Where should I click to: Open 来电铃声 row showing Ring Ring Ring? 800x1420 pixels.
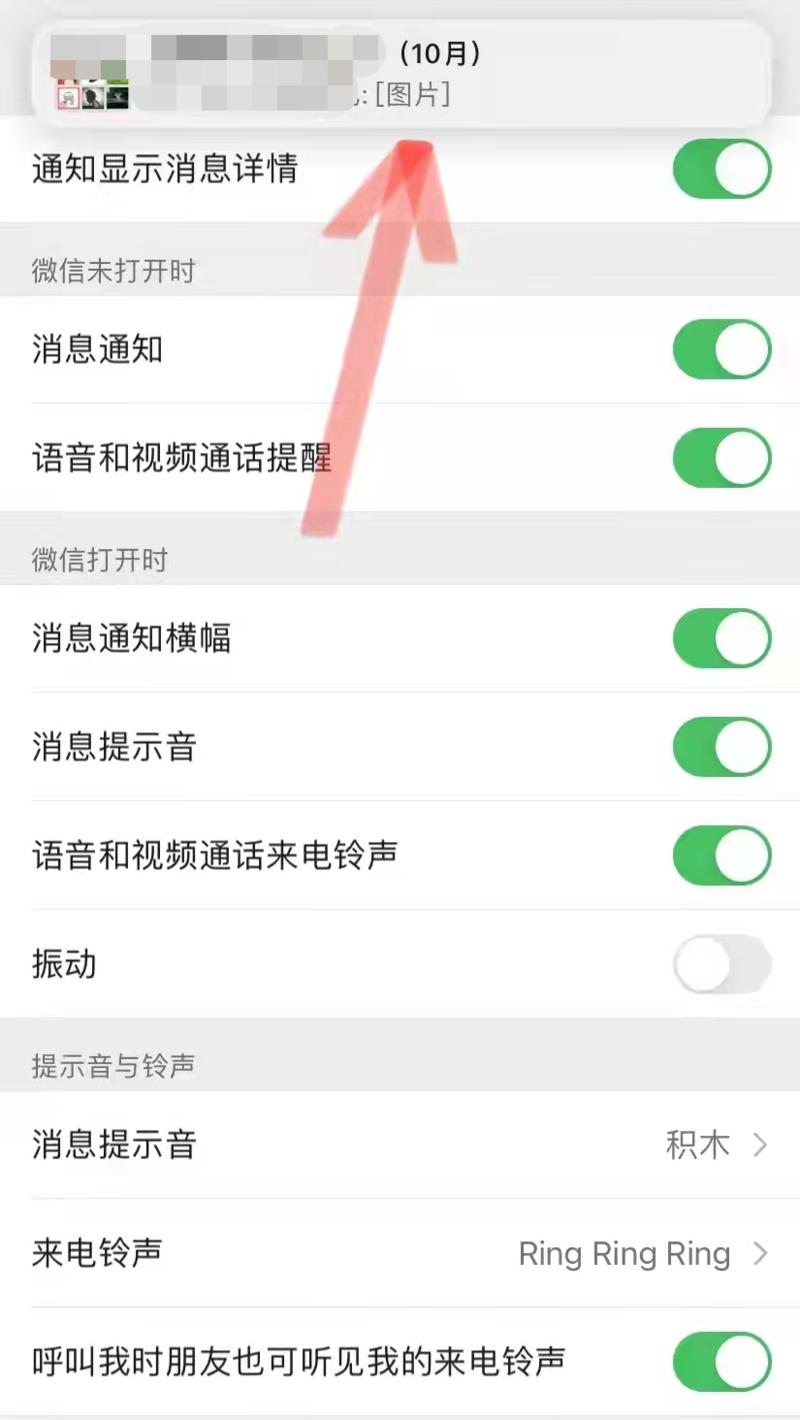click(400, 1253)
